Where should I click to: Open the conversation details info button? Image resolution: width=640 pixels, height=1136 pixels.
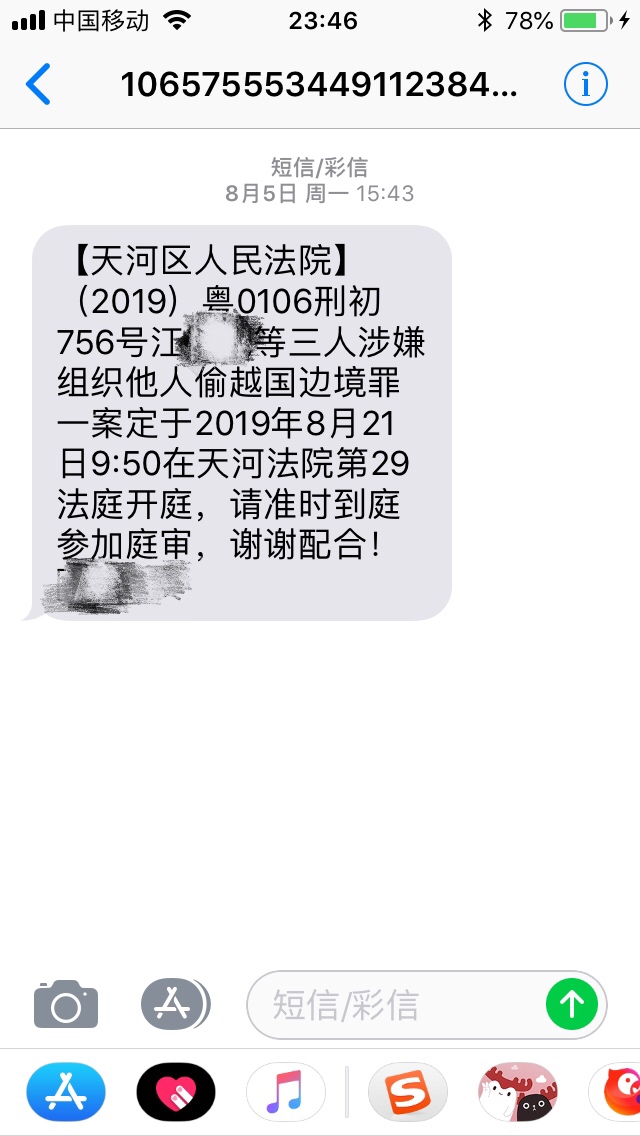(585, 85)
